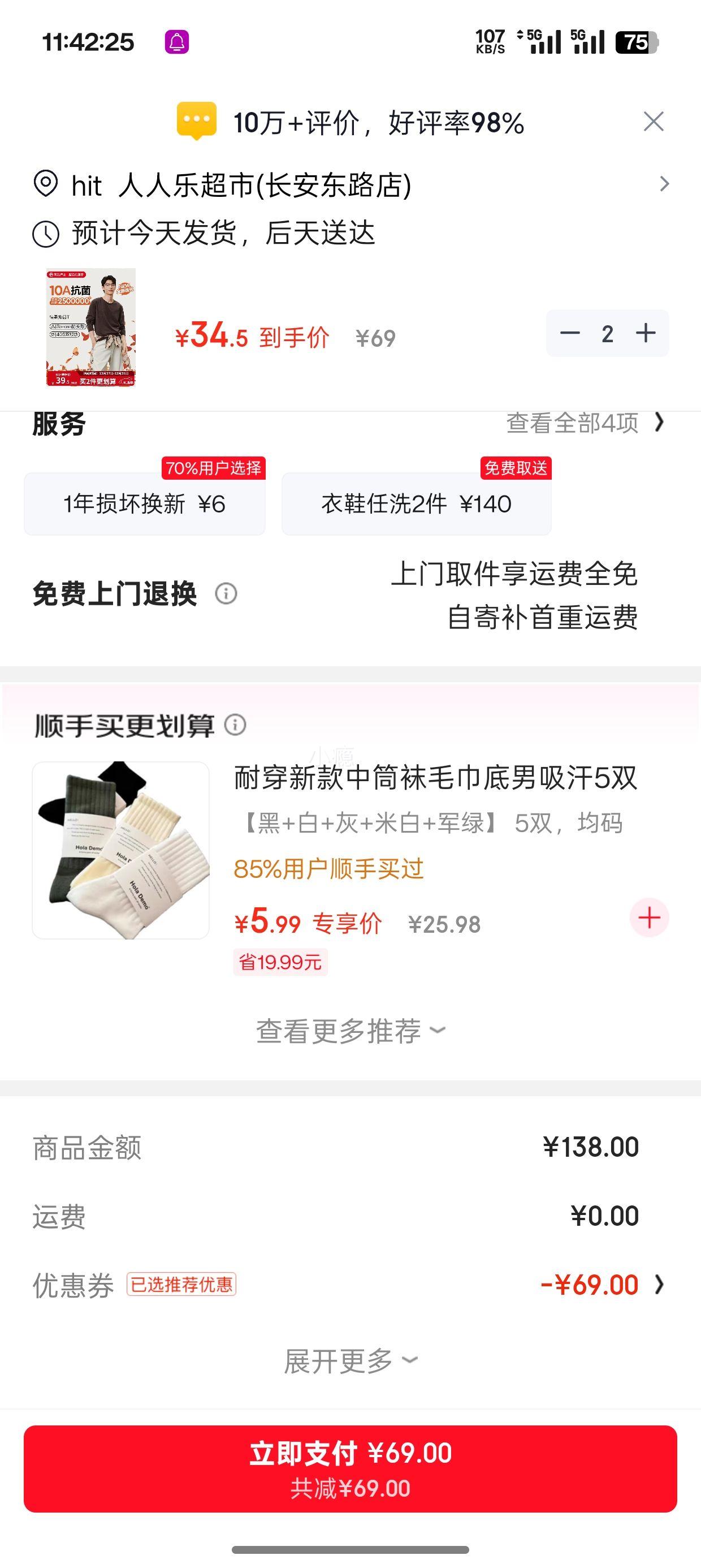This screenshot has width=701, height=1568.
Task: Choose the recommended coupon 已选推荐优惠
Action: 183,1285
